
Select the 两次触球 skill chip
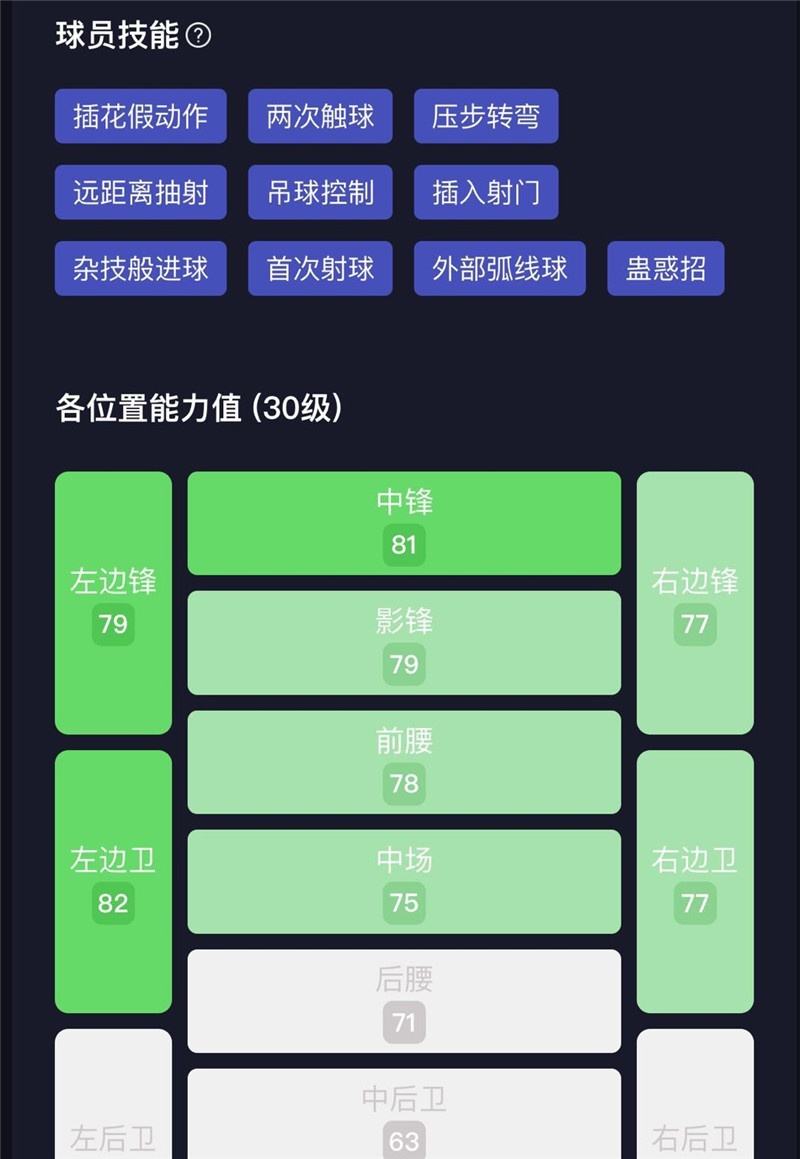coord(320,116)
